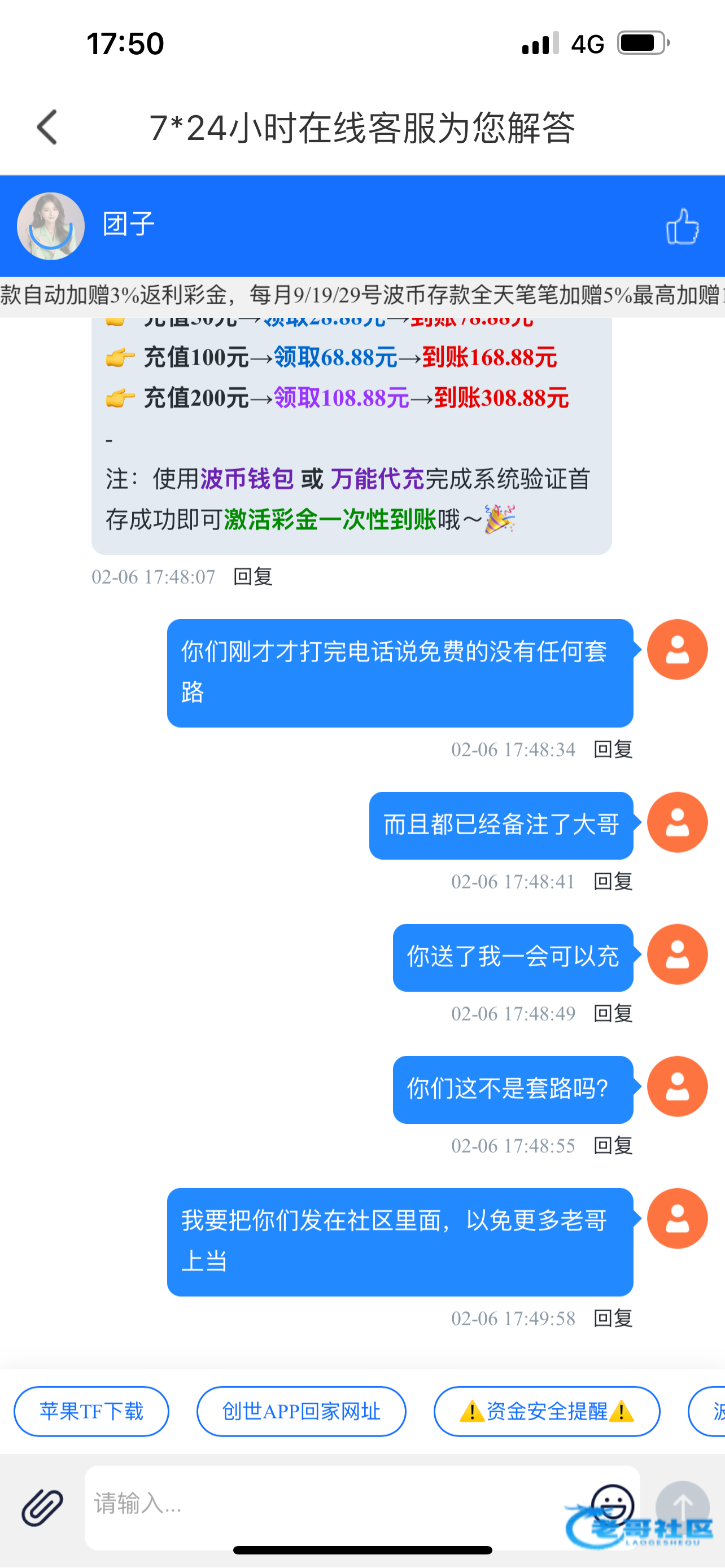Tap 回复 under 而且都已经备注了大哥

click(613, 882)
